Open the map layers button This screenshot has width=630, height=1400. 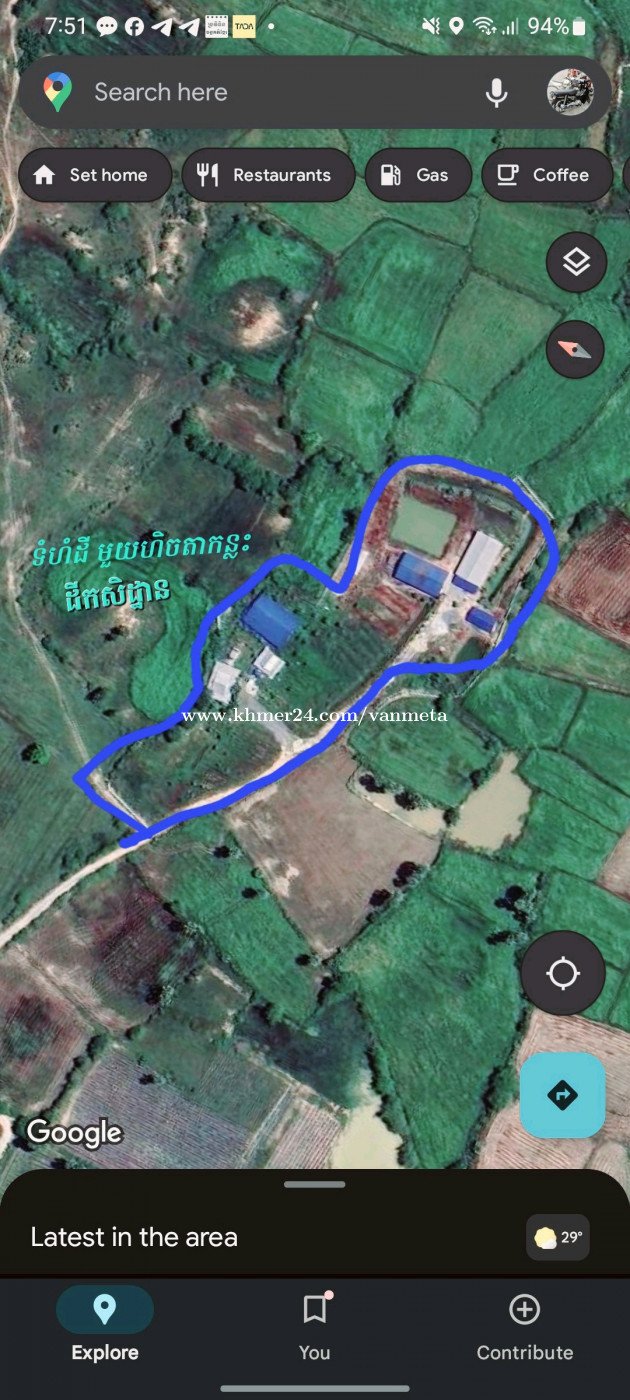point(576,263)
